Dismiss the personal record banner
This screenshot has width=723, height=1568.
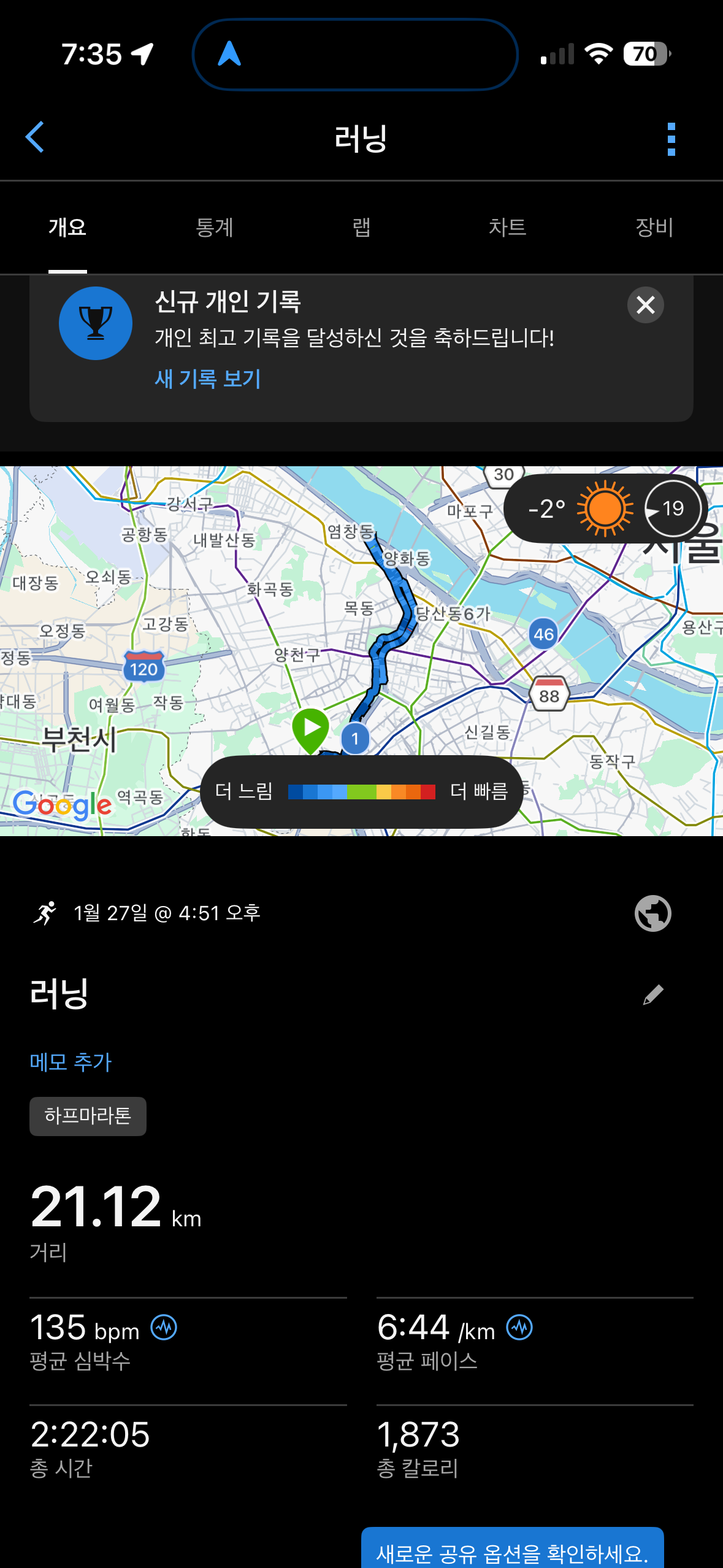tap(646, 306)
